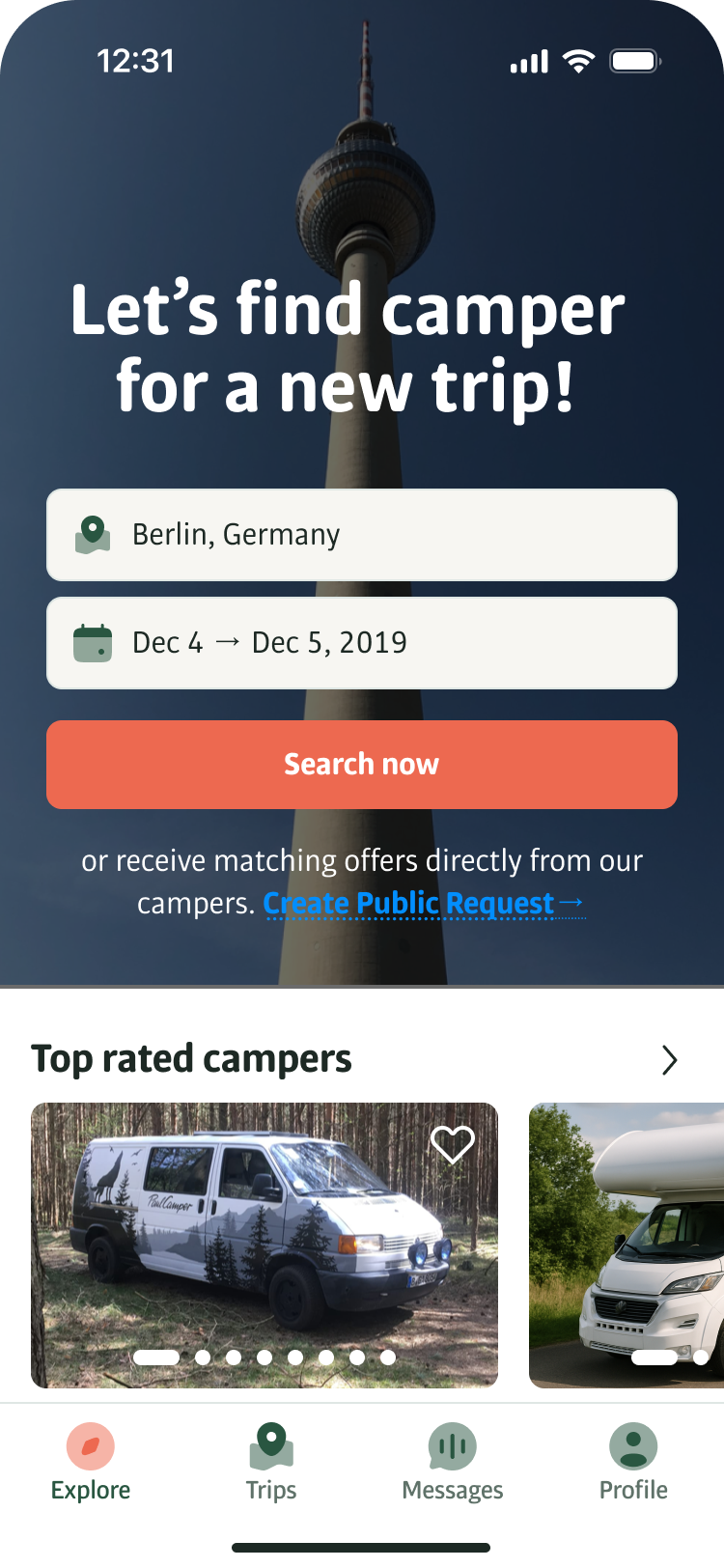Switch to the Explore tab
This screenshot has width=724, height=1568.
(x=91, y=1463)
